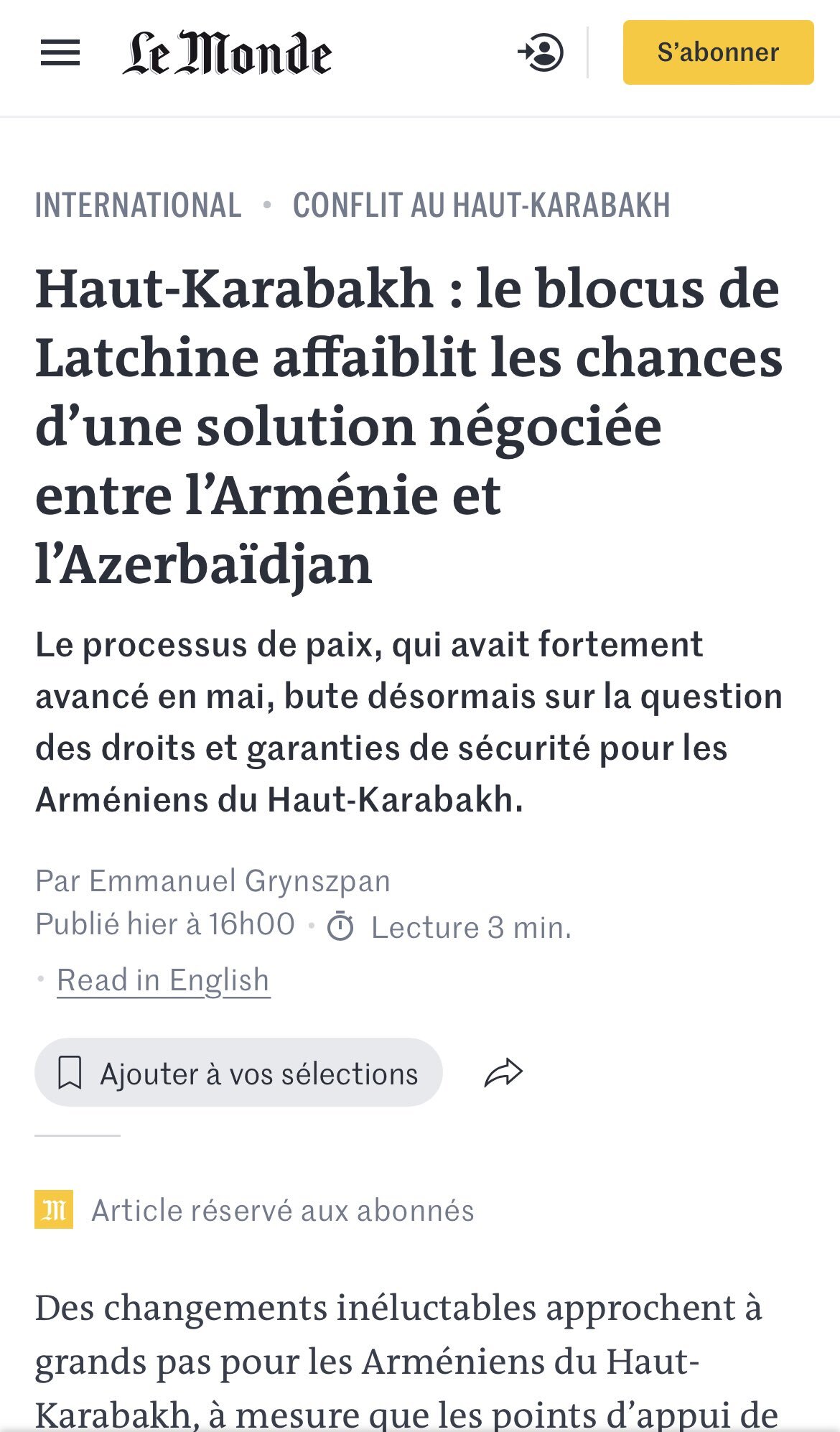Add article with Ajouter à vos sélections
The width and height of the screenshot is (840, 1432).
click(238, 1073)
